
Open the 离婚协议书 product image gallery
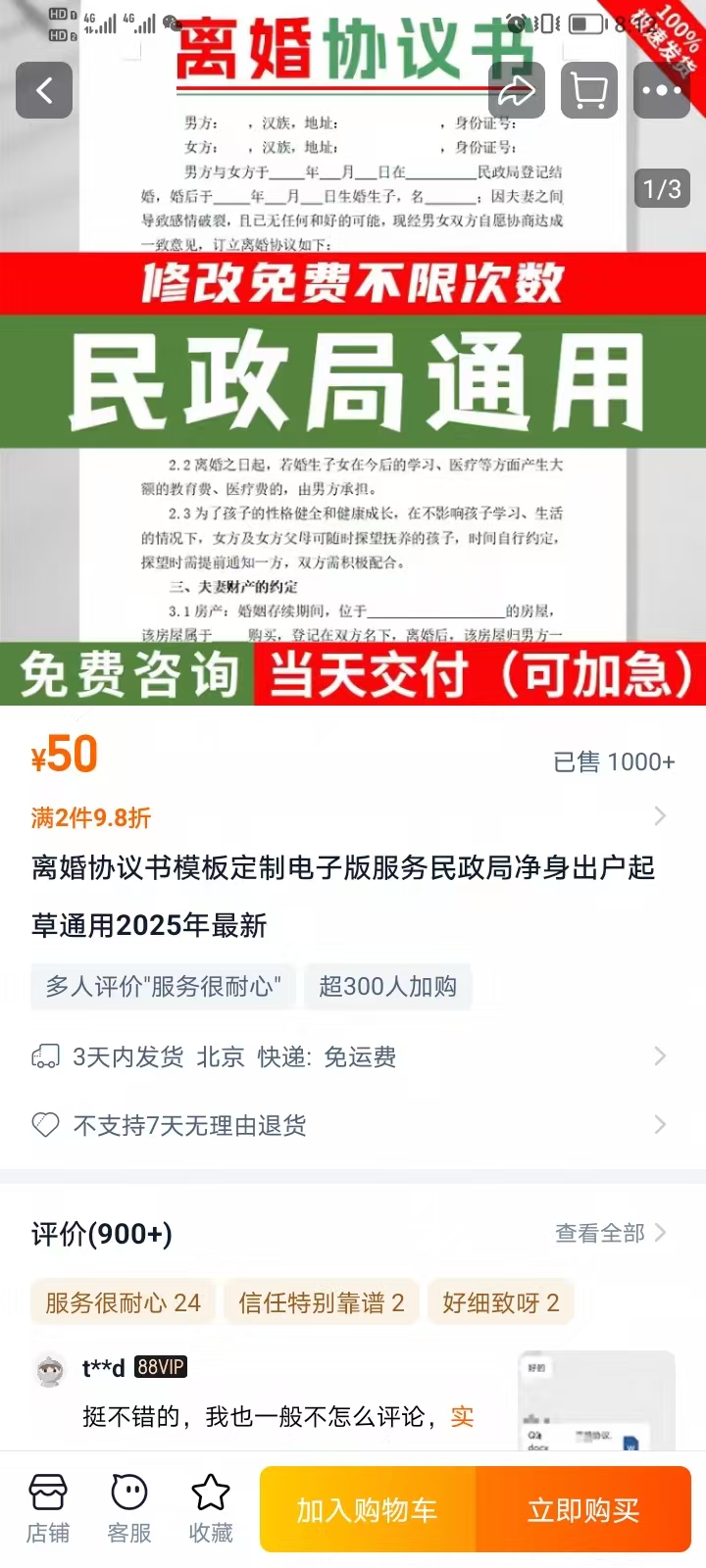[x=353, y=392]
